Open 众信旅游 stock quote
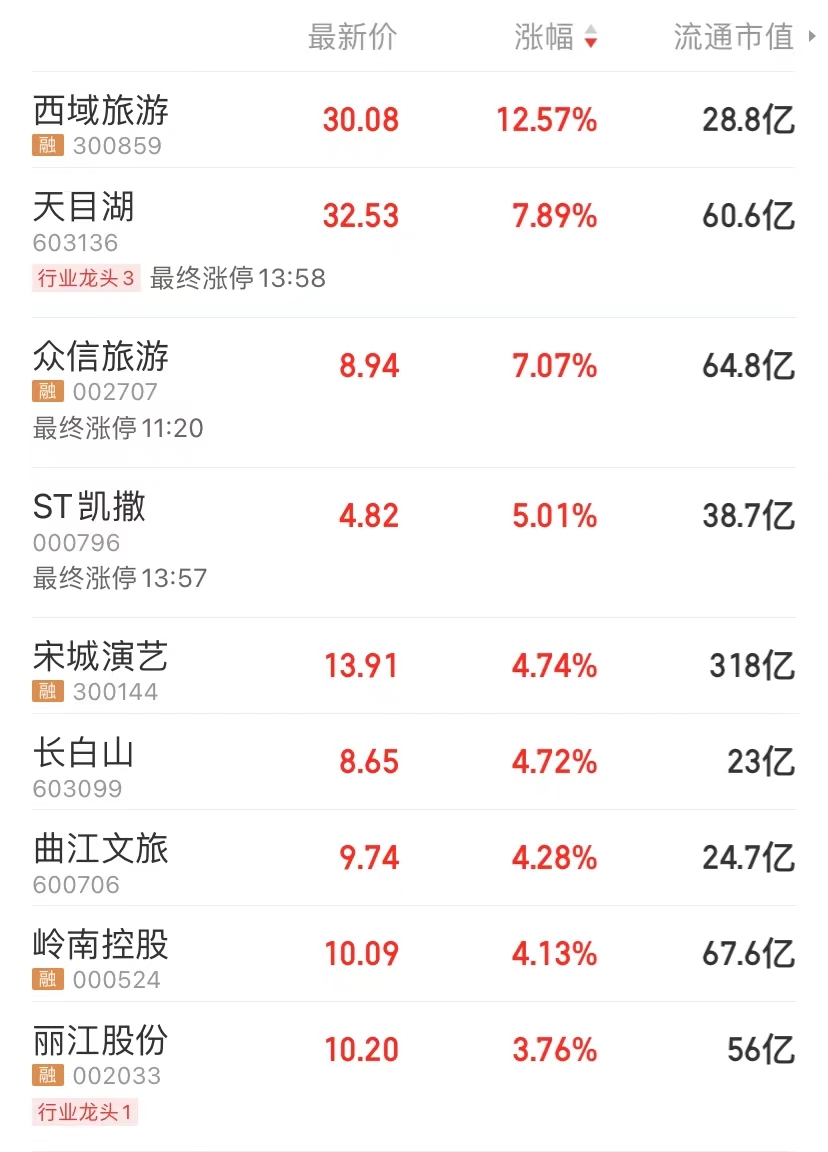The height and width of the screenshot is (1152, 828). pyautogui.click(x=101, y=357)
